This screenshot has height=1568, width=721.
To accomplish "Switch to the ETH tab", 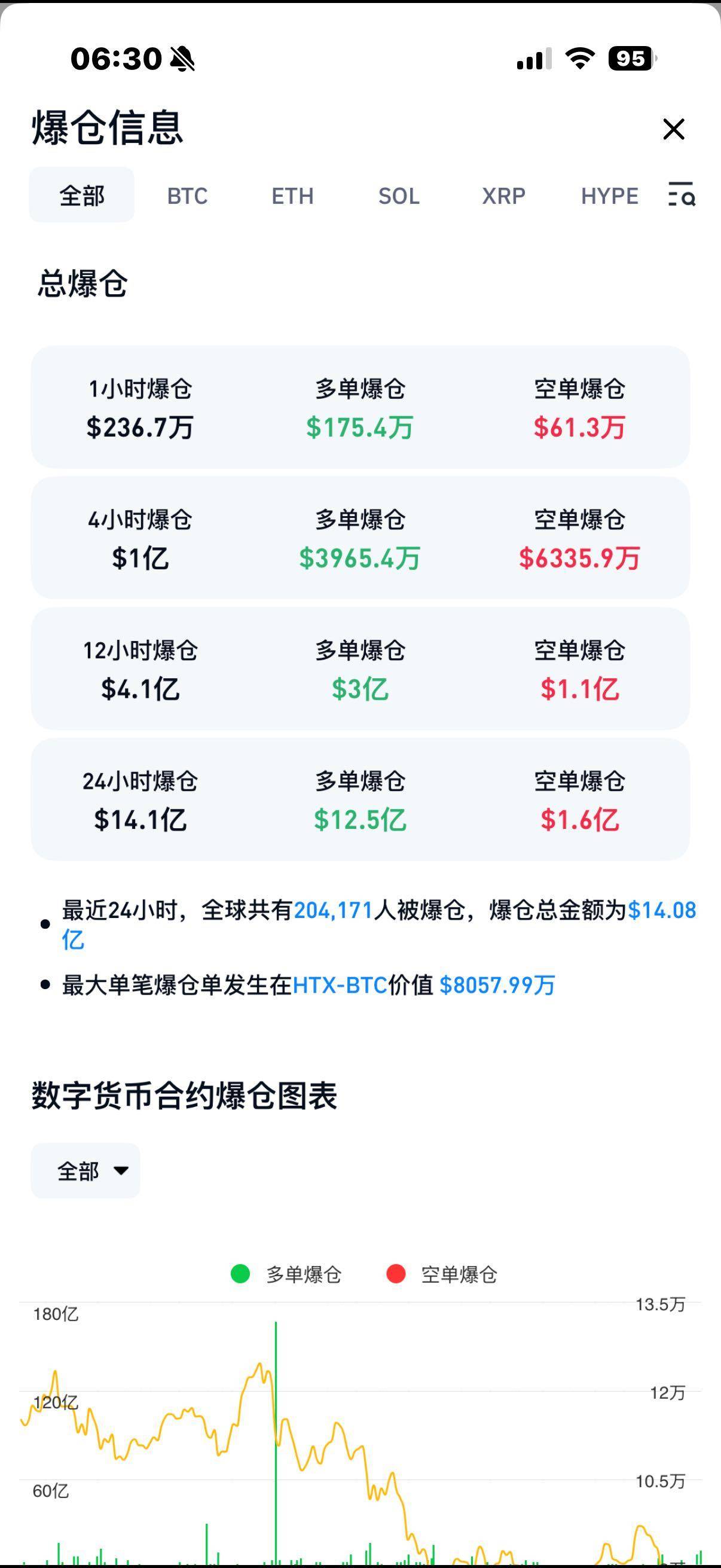I will 293,196.
